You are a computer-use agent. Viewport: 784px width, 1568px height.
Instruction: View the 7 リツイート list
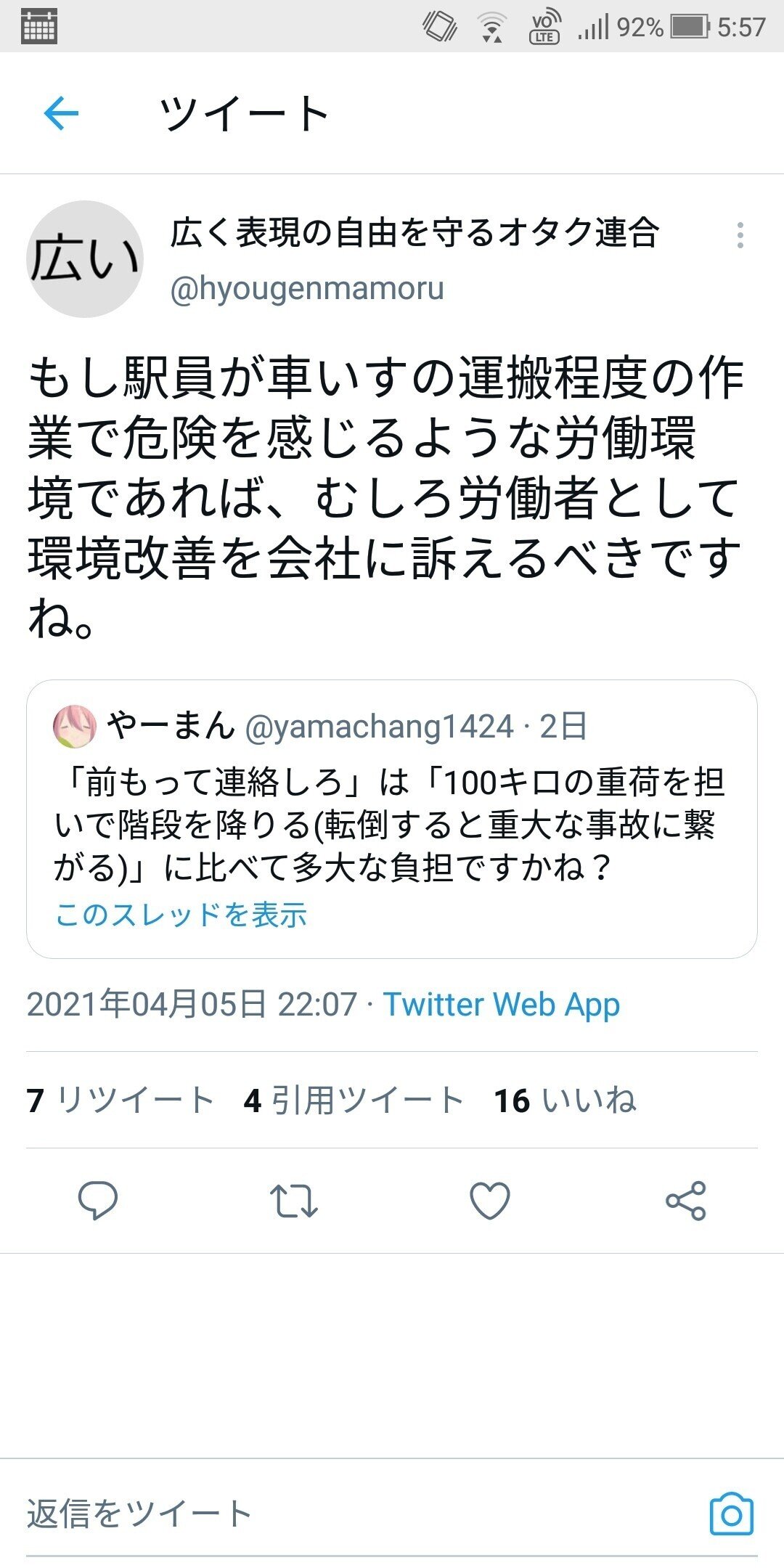click(121, 1100)
